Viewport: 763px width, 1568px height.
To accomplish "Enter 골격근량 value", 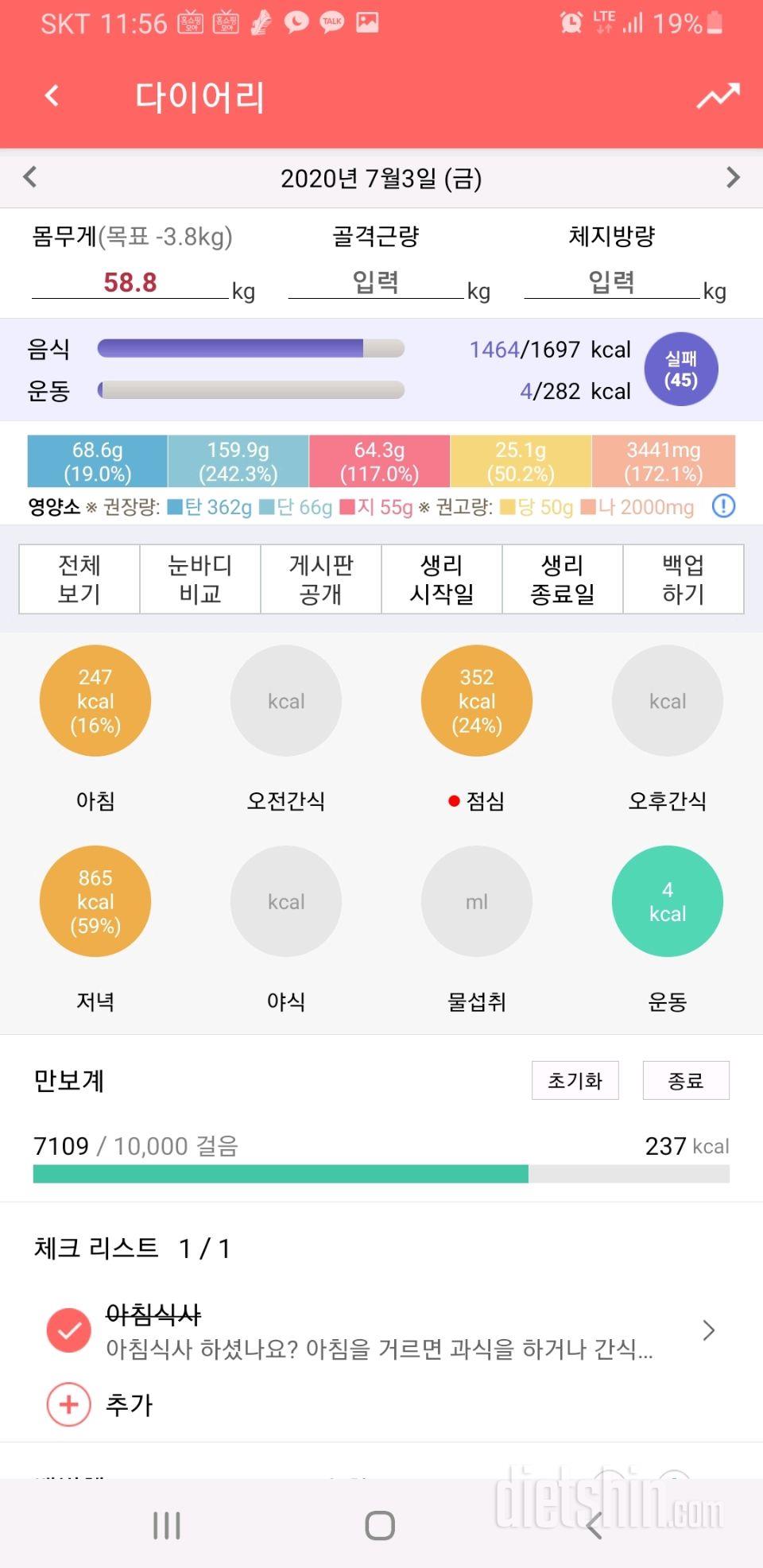I will pyautogui.click(x=375, y=282).
